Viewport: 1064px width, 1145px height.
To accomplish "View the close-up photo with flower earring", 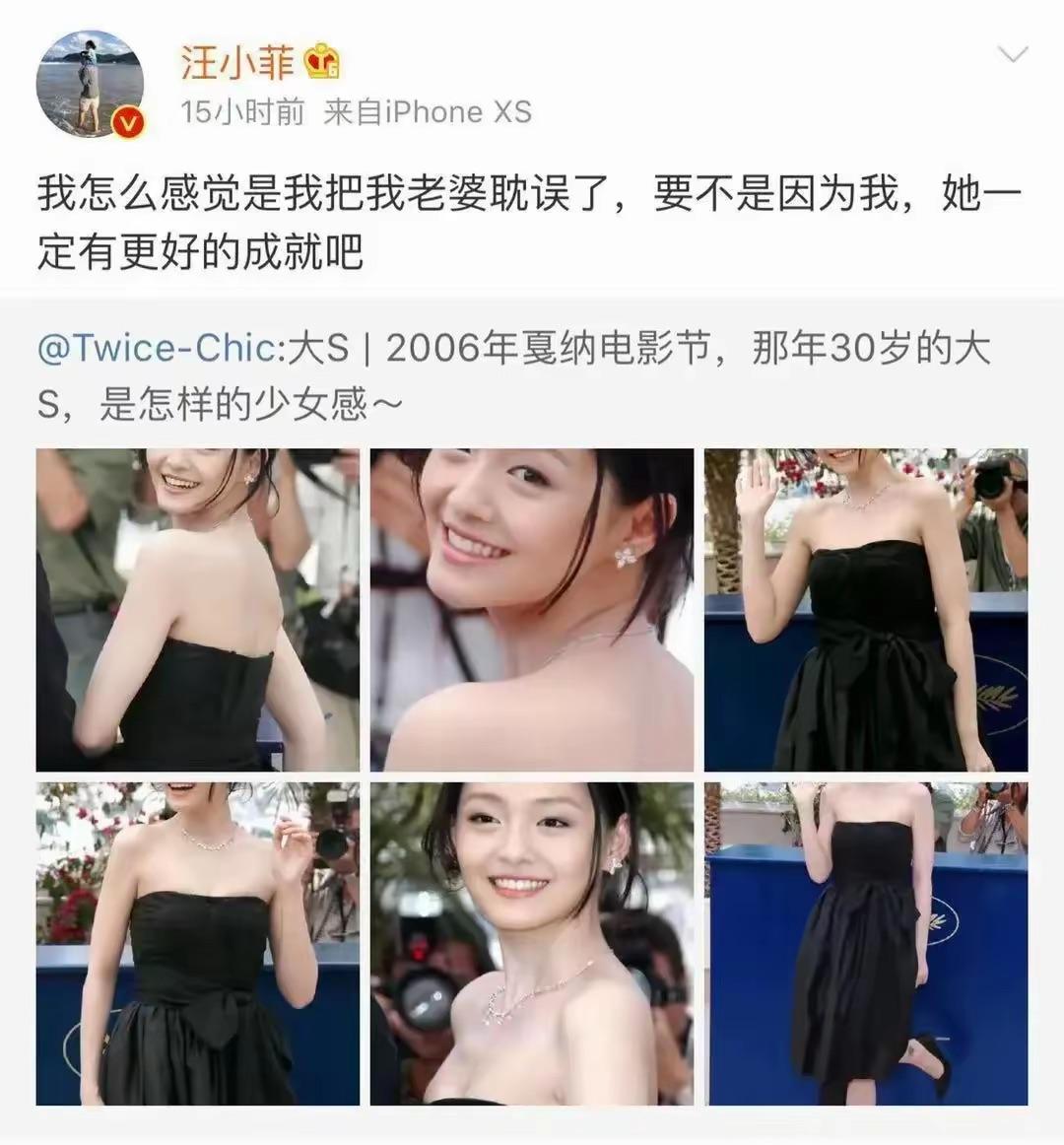I will (x=532, y=610).
